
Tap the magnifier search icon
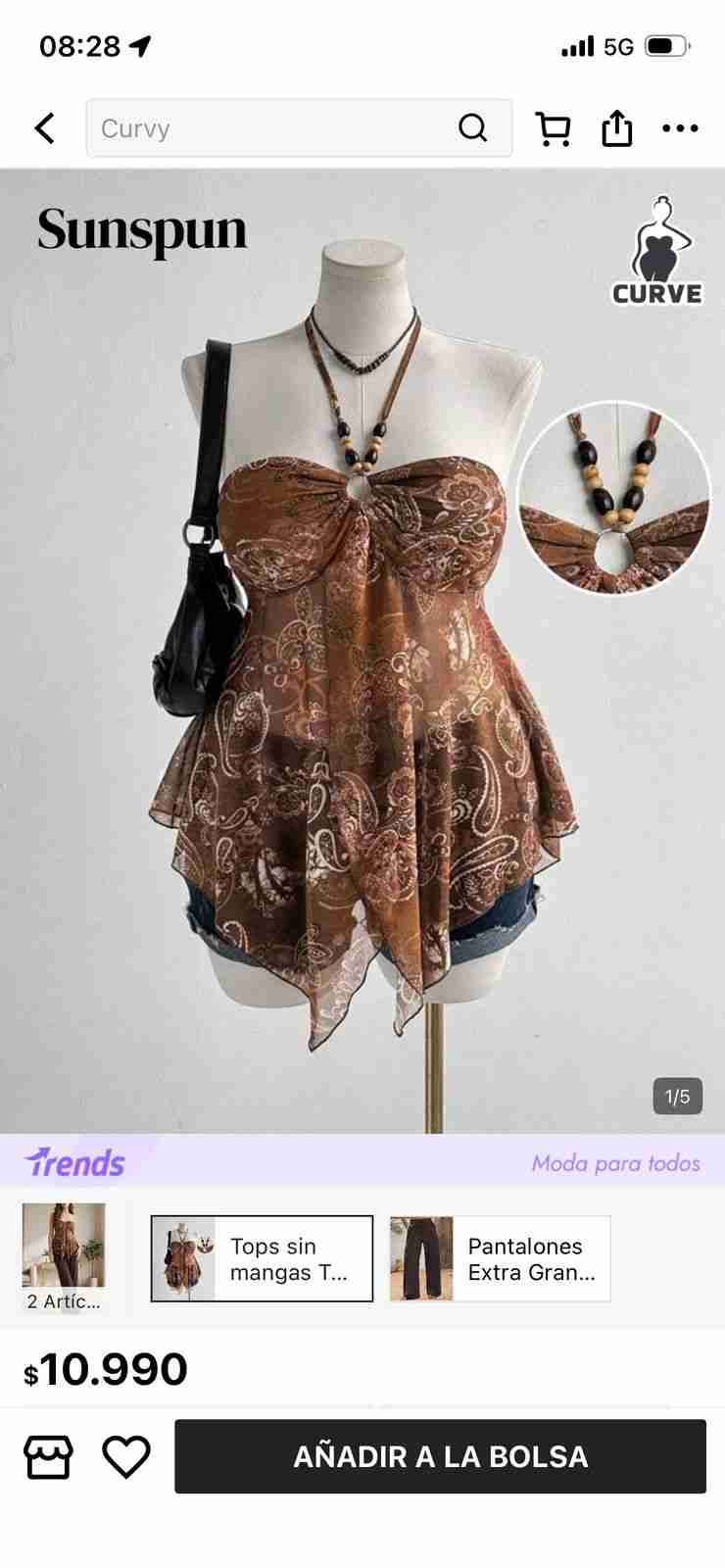point(472,128)
